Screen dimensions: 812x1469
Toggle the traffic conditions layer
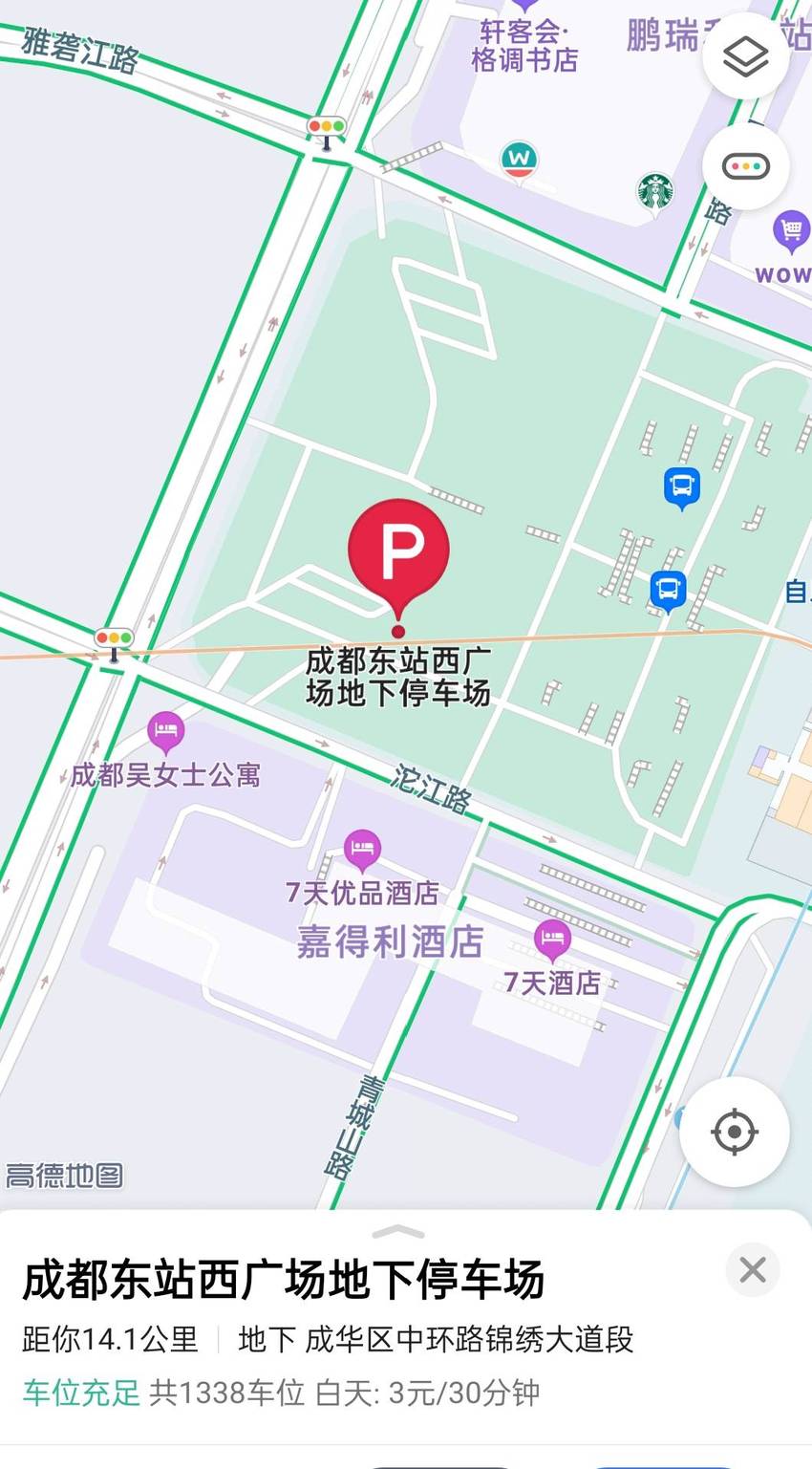(745, 166)
